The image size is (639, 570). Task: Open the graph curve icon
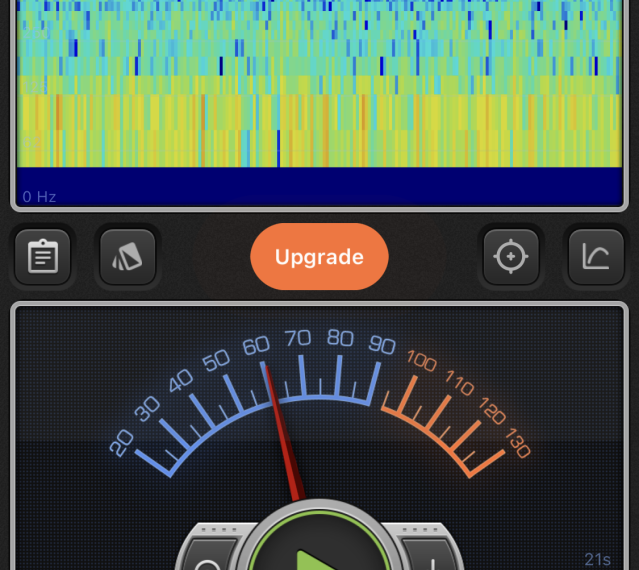[595, 257]
